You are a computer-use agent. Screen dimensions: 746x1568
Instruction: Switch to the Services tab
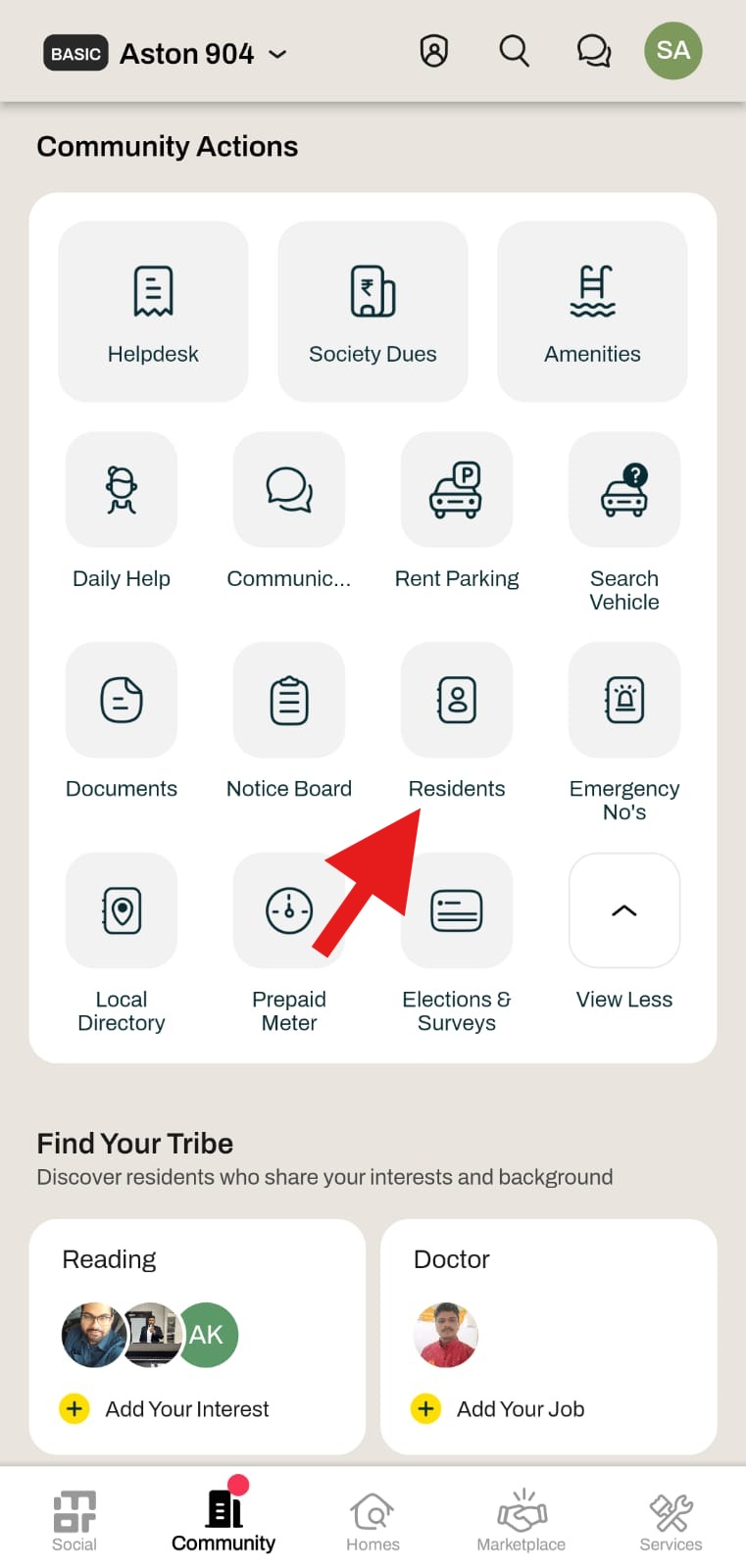[671, 1520]
